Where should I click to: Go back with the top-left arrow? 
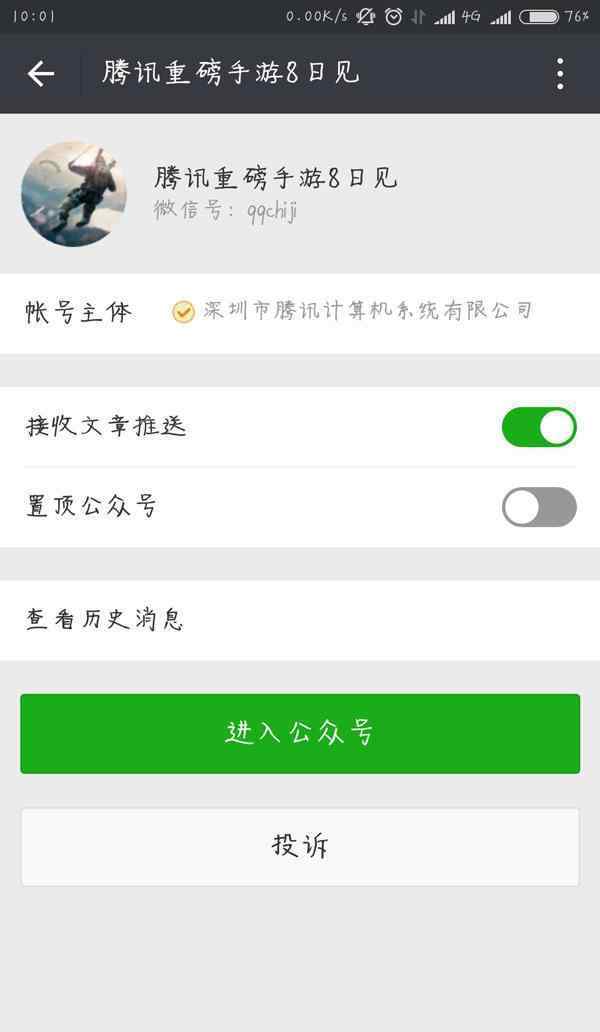coord(40,74)
